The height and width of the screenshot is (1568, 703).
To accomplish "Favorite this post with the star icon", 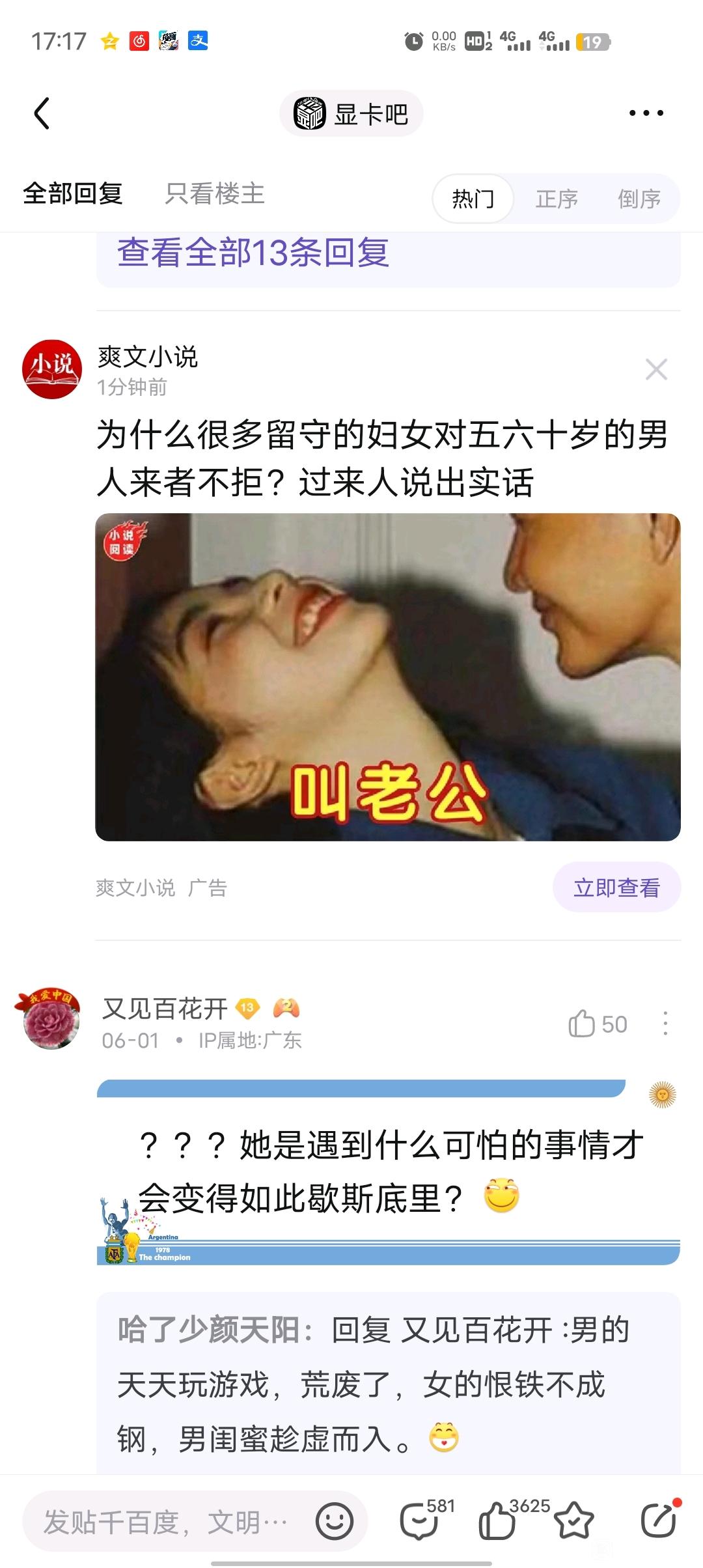I will pos(574,1521).
